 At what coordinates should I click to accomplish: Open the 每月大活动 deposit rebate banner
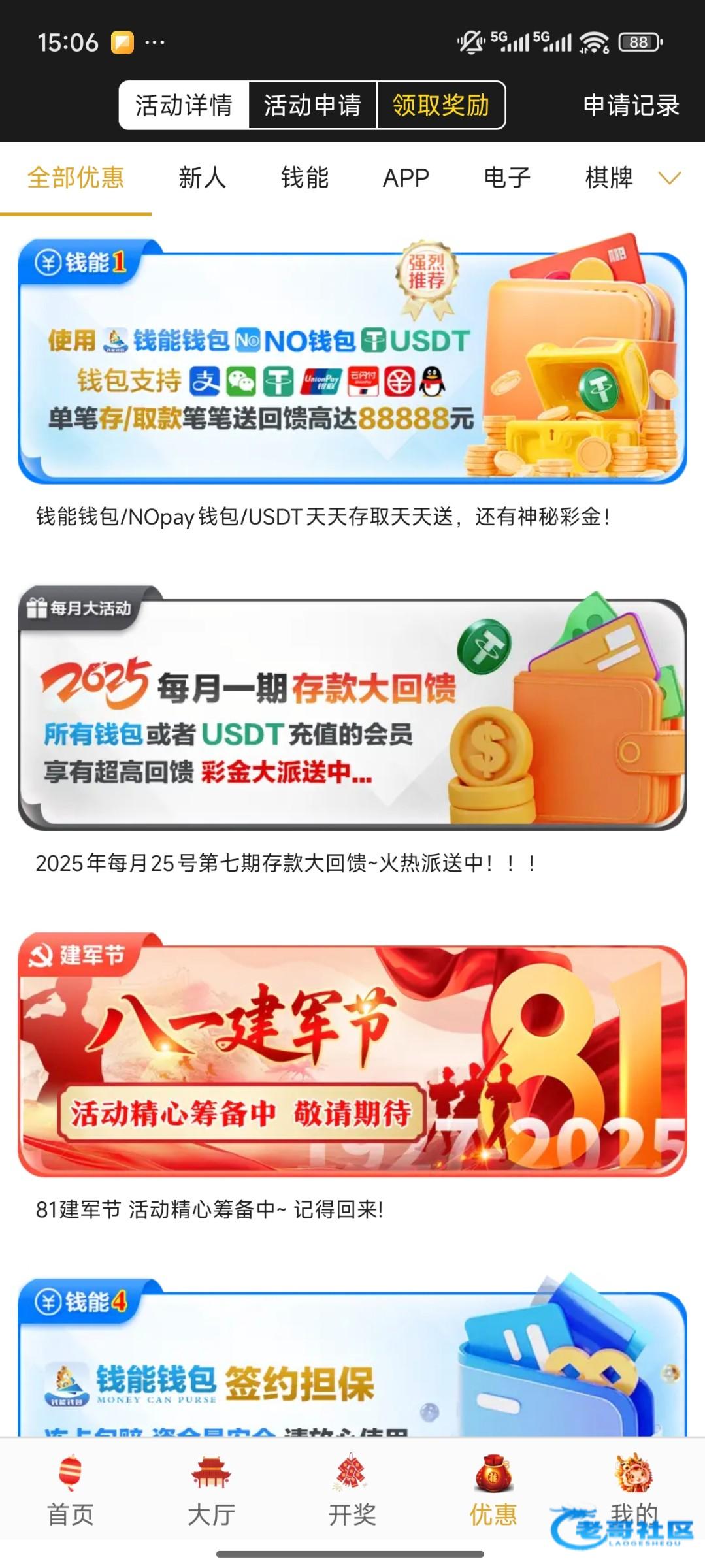point(352,709)
